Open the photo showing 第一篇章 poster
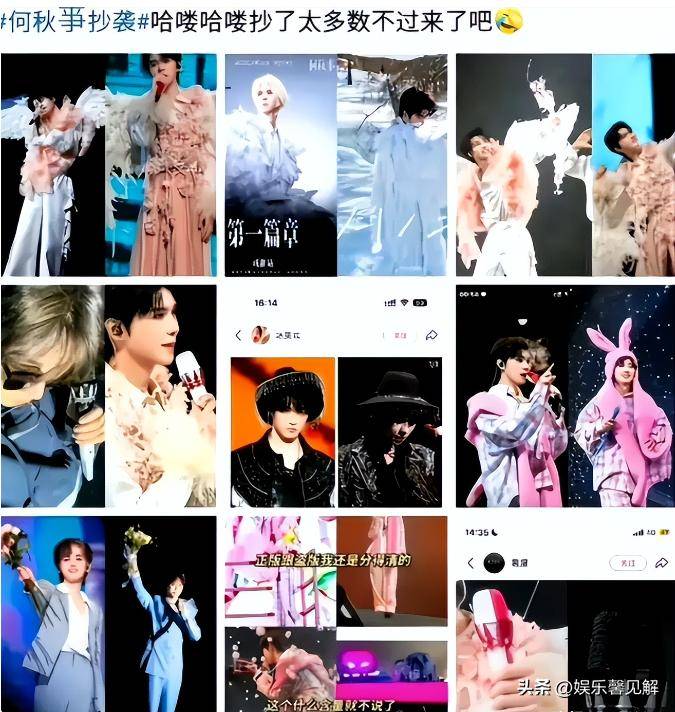Screen dimensions: 675x712 pos(336,165)
